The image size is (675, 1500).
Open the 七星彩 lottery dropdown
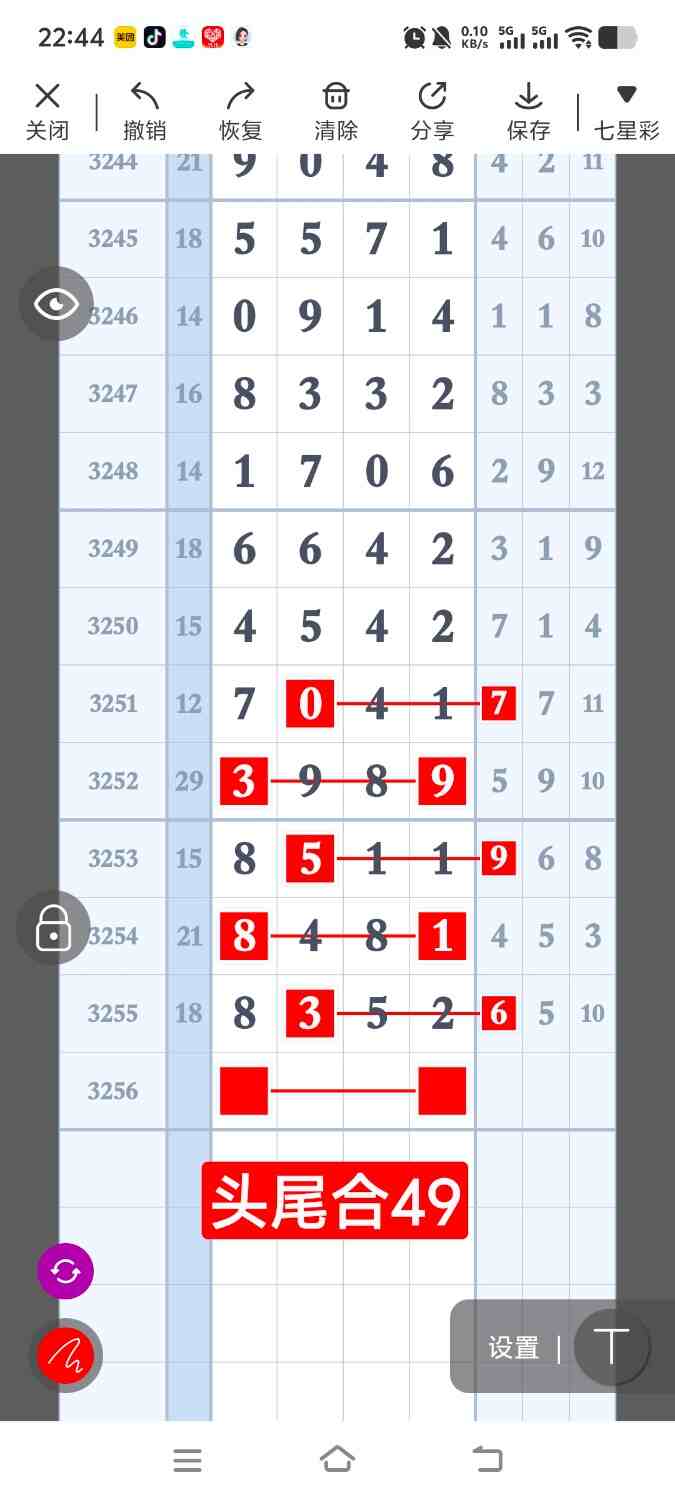tap(626, 111)
